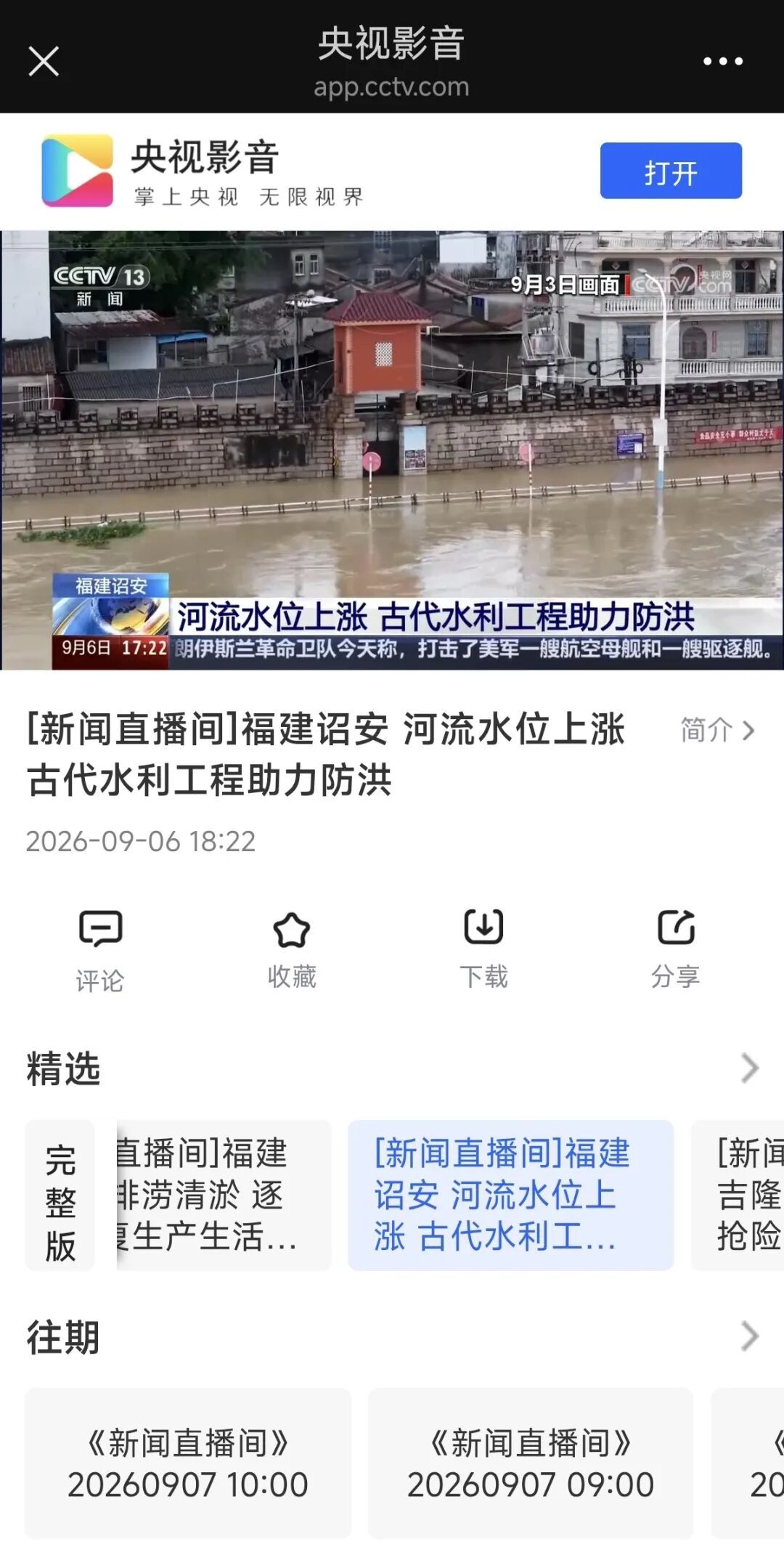Open the 排涝清淤 featured clip
The width and height of the screenshot is (784, 1547).
pyautogui.click(x=224, y=1195)
